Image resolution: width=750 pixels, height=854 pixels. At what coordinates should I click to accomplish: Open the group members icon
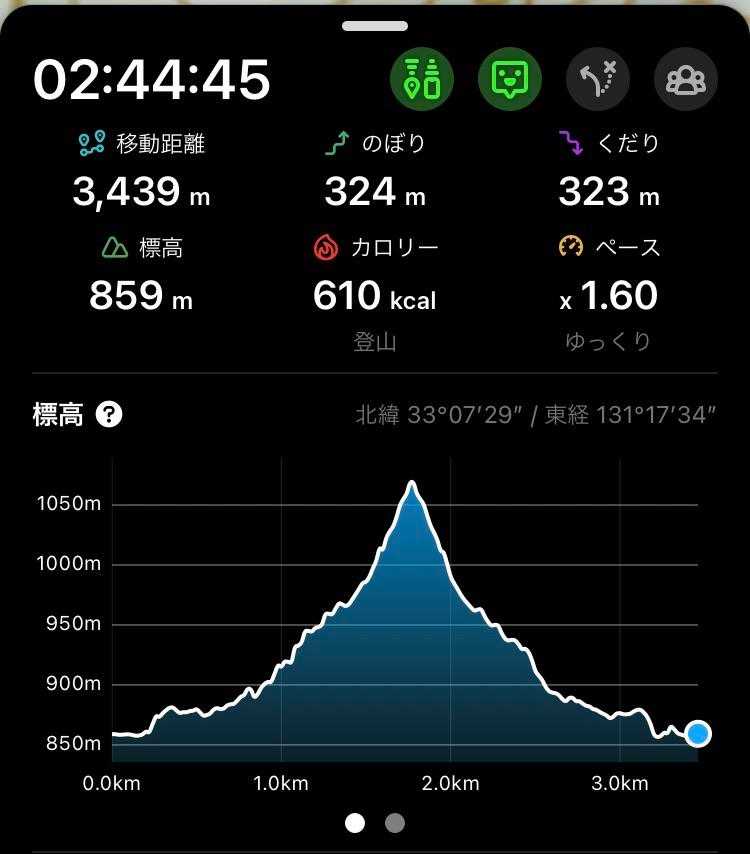click(x=685, y=78)
